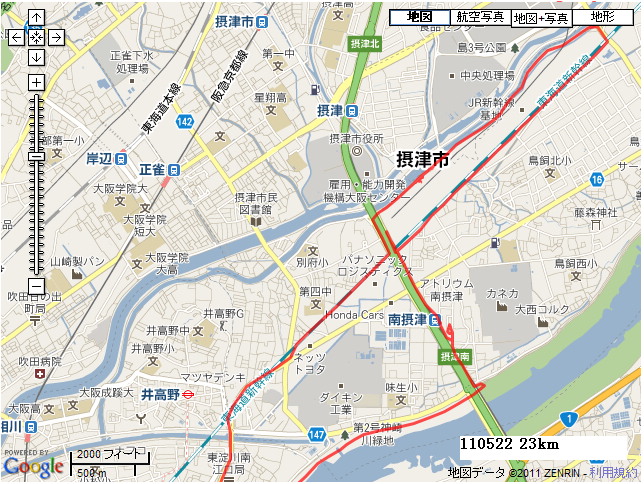
Task: Pan the map up with the arrow
Action: (36, 17)
